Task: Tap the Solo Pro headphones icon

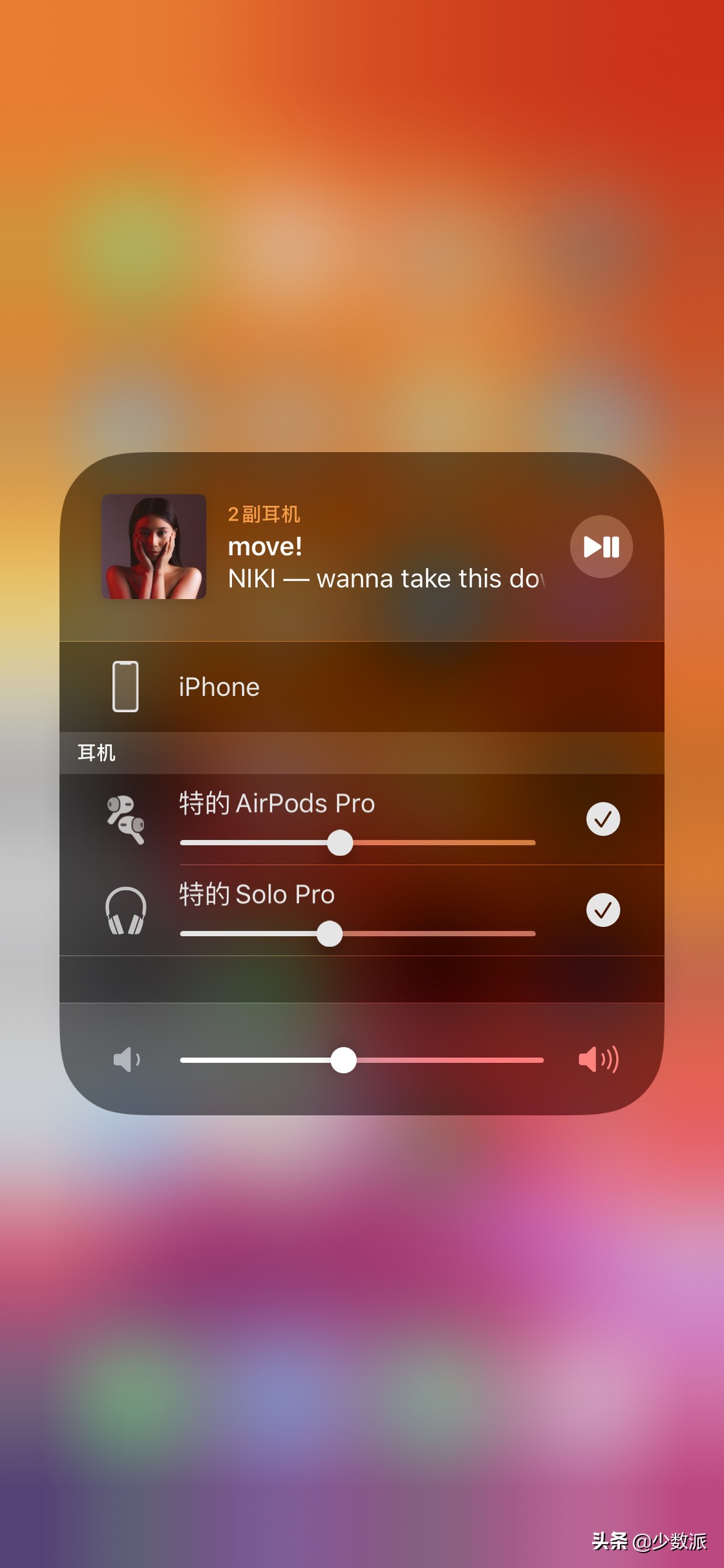Action: 127,909
